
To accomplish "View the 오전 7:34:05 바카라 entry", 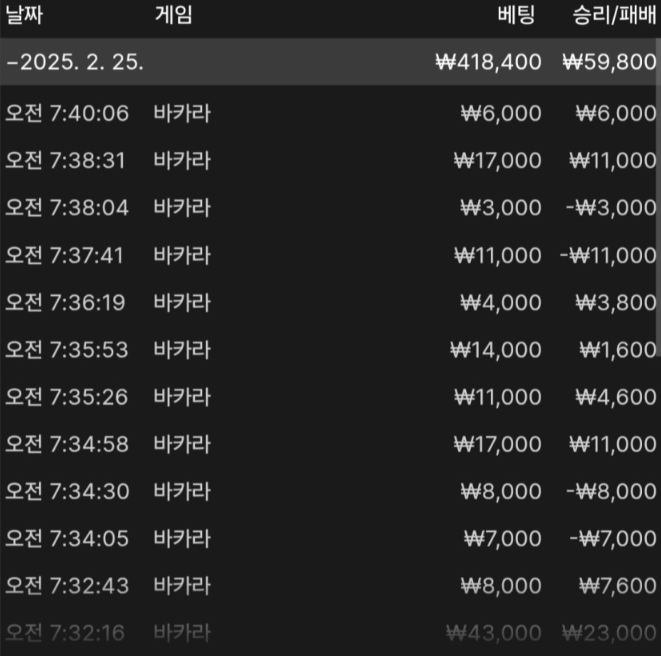I will point(330,539).
